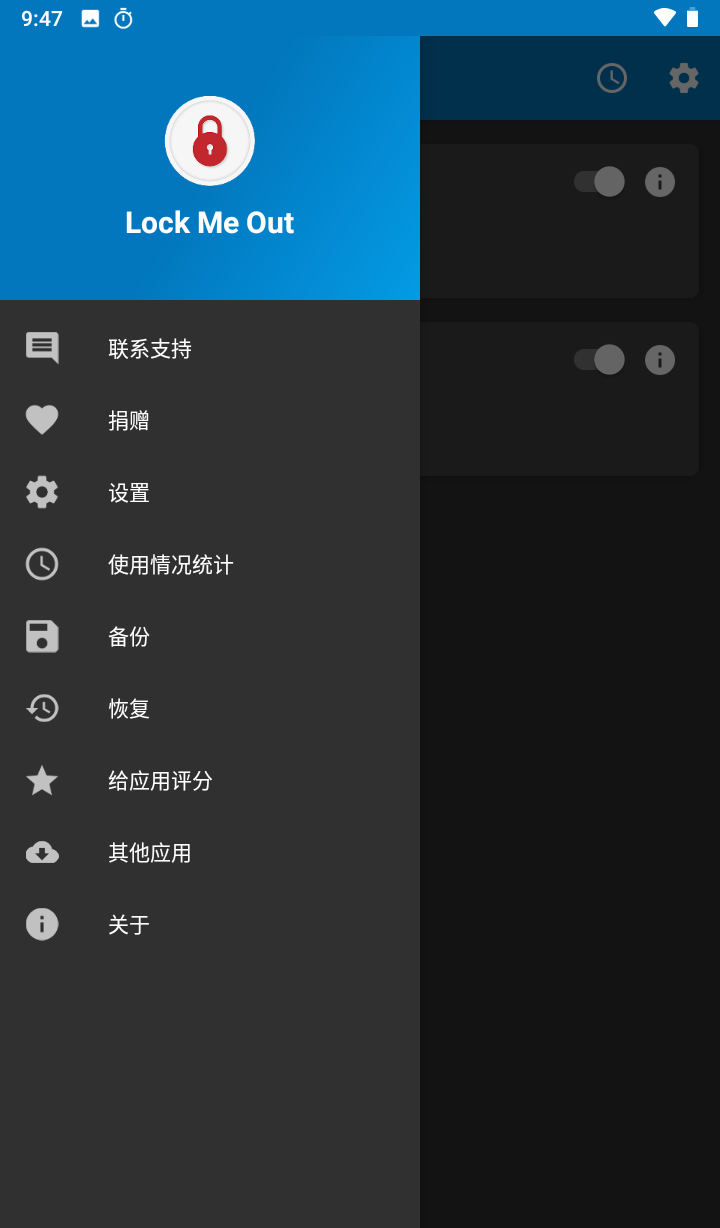Screen dimensions: 720x1228
Task: Open 捐赠 to make a donation
Action: pos(128,420)
